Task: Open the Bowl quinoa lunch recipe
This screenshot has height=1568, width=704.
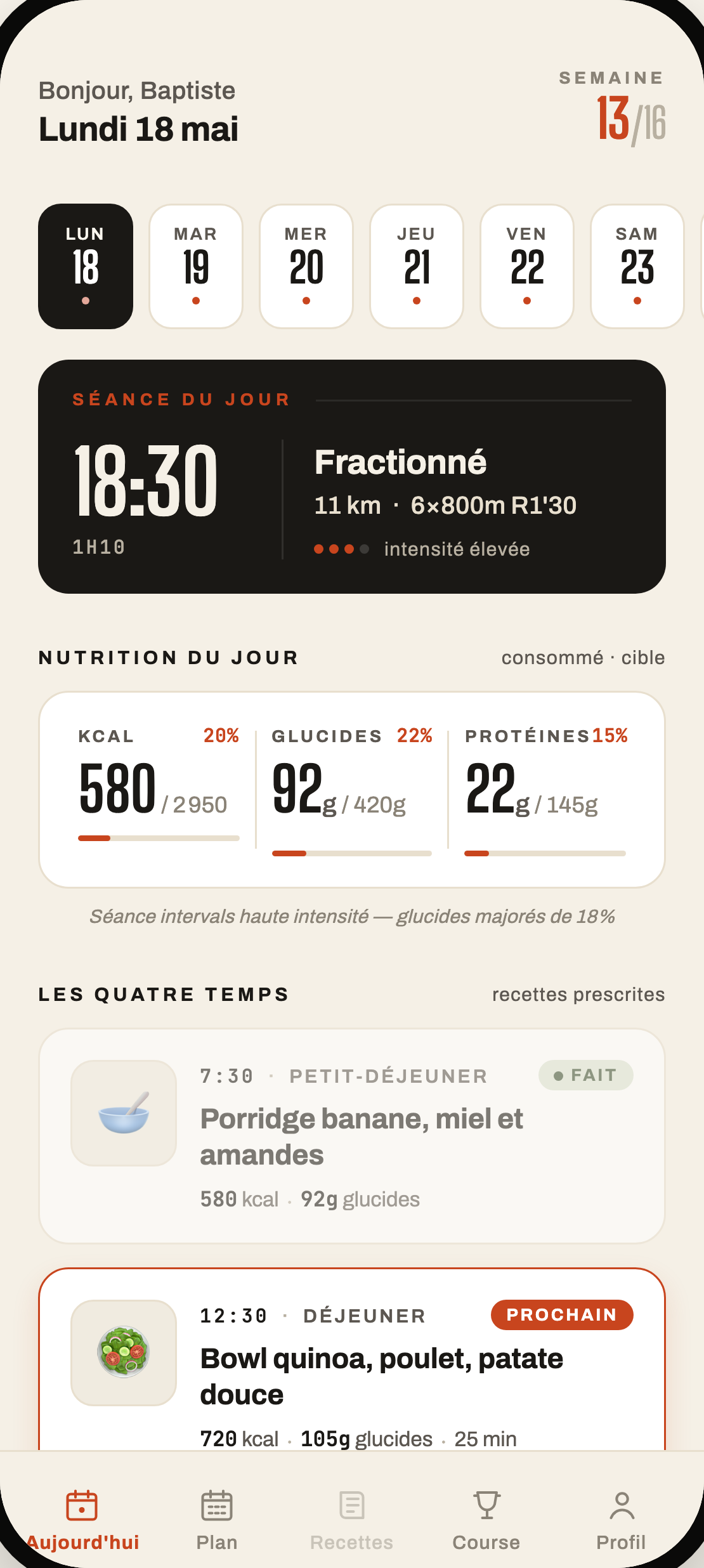Action: click(352, 1359)
